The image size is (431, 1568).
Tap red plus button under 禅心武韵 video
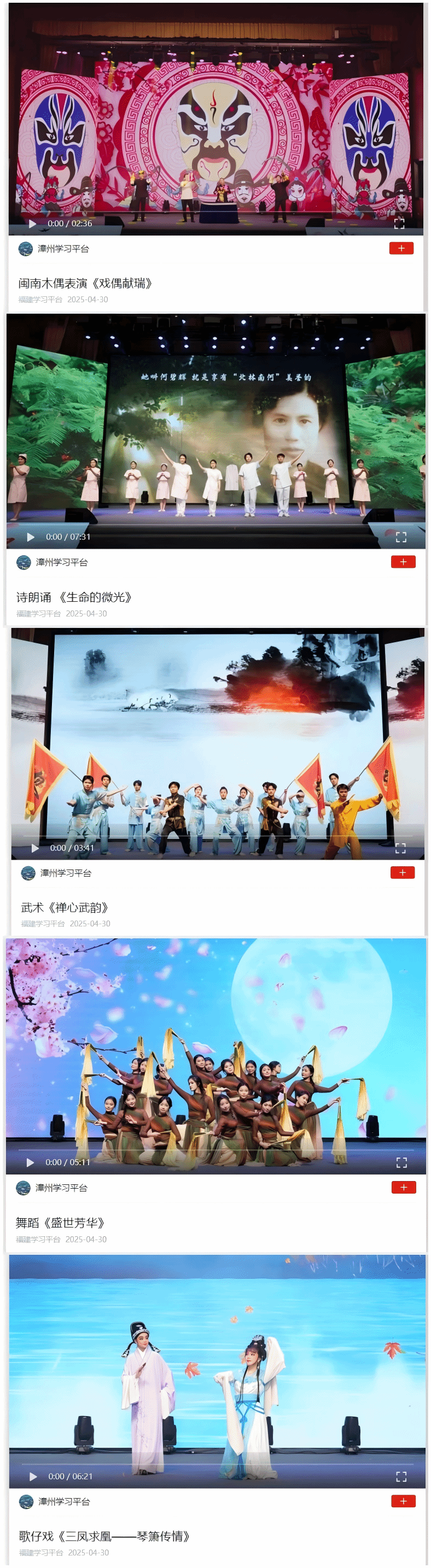coord(402,872)
